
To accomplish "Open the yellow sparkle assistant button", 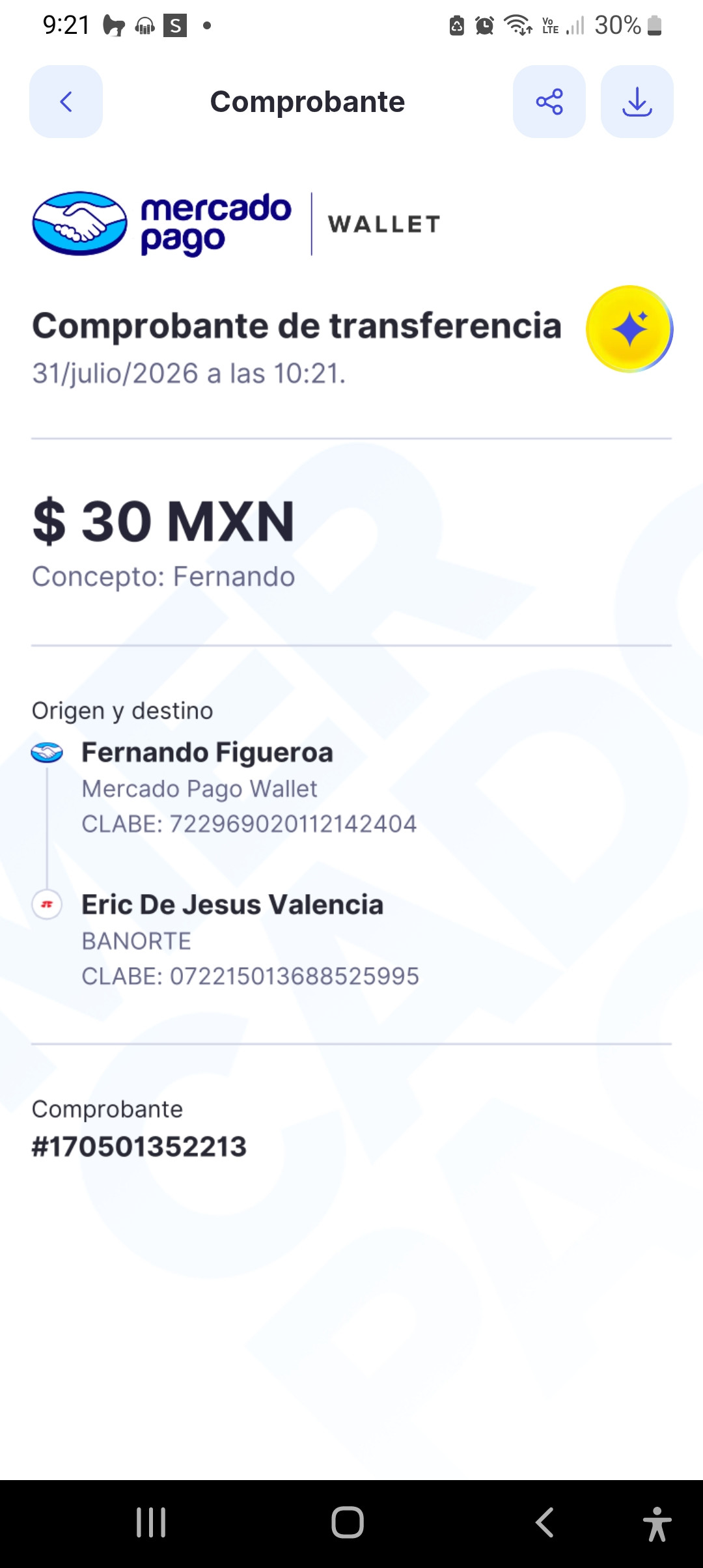I will point(629,329).
